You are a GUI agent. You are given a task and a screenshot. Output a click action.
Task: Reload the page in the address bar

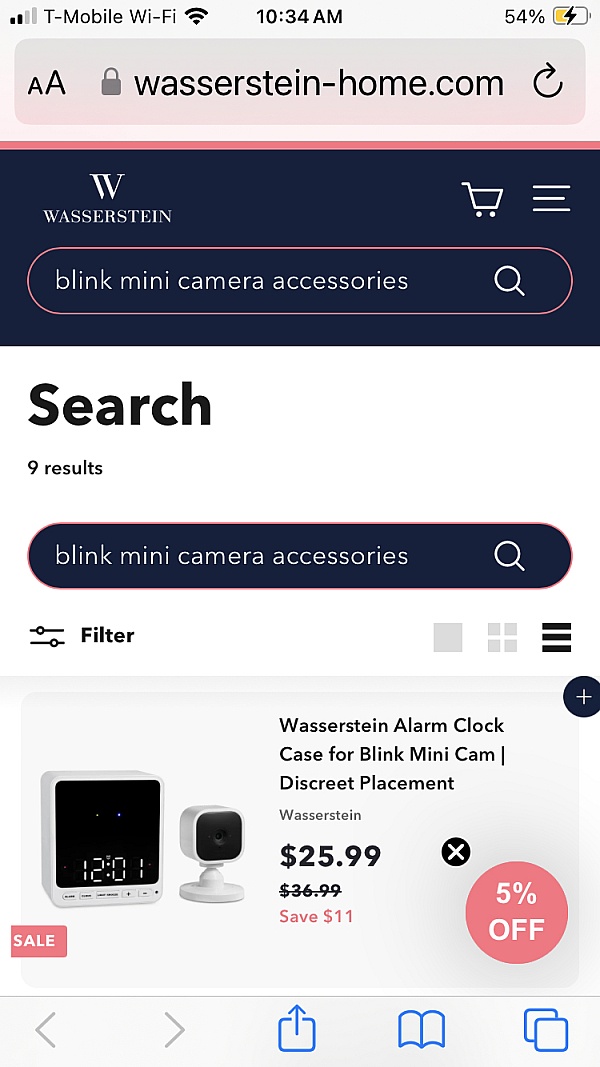(x=548, y=83)
